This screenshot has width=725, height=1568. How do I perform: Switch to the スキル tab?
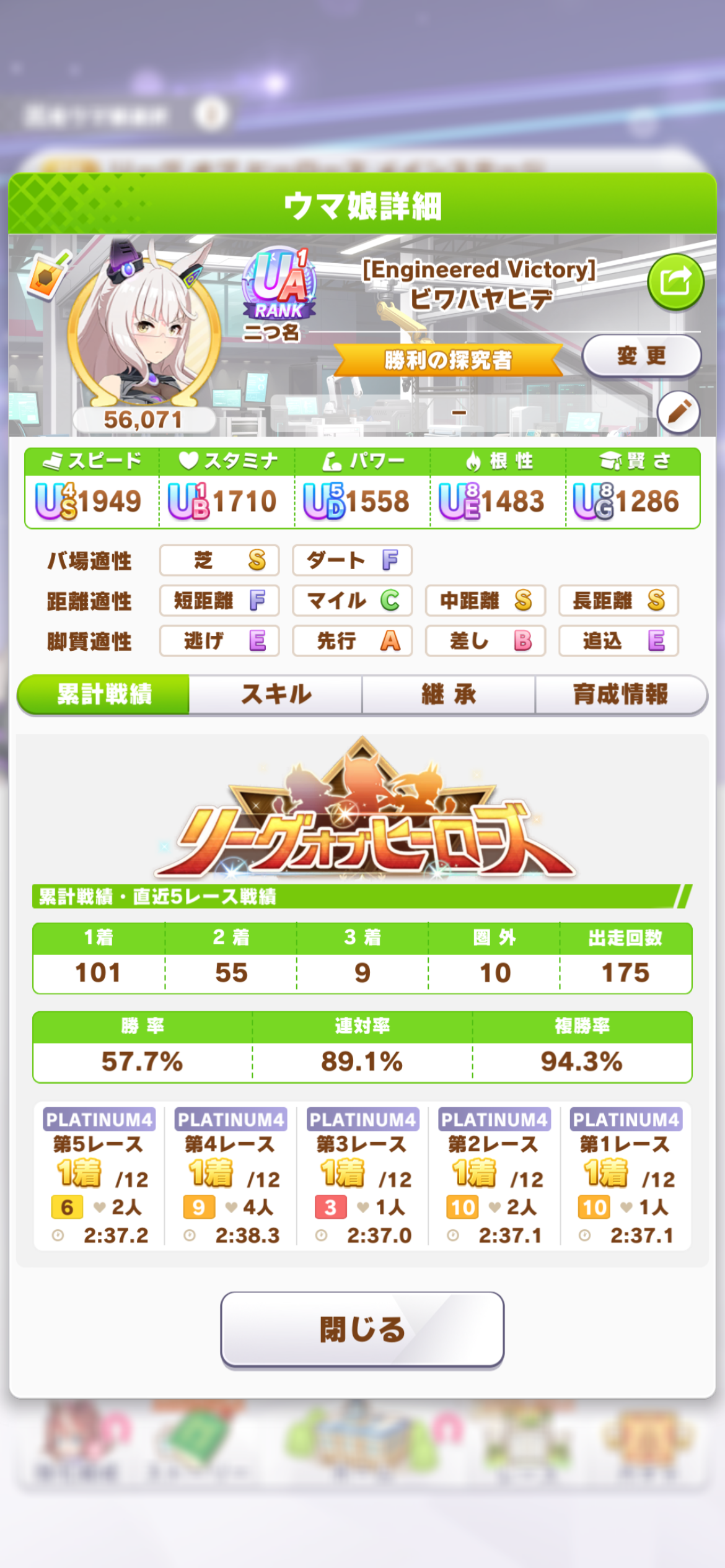tap(276, 694)
